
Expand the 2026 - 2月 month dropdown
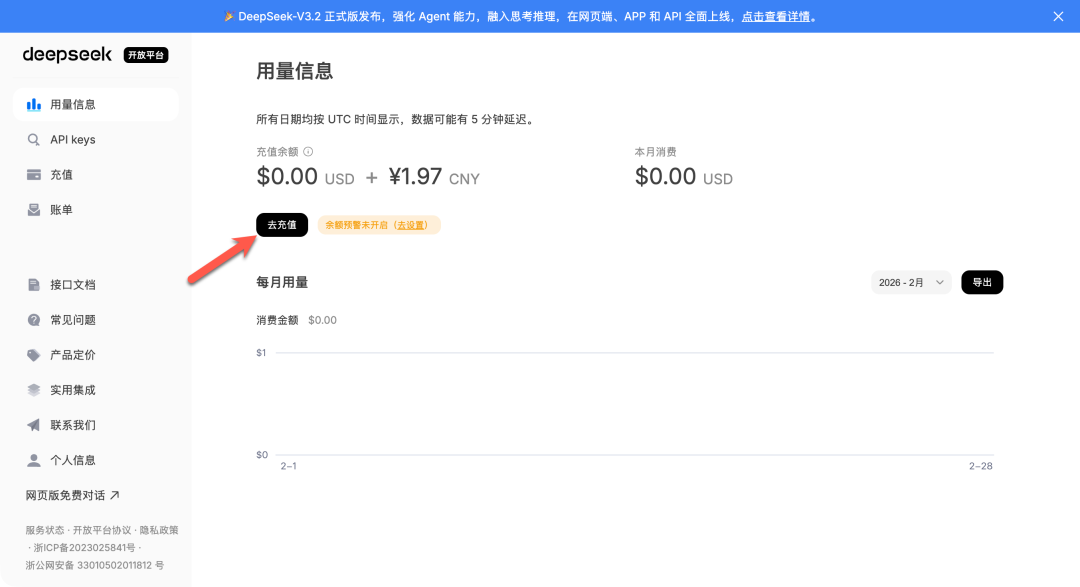point(911,283)
